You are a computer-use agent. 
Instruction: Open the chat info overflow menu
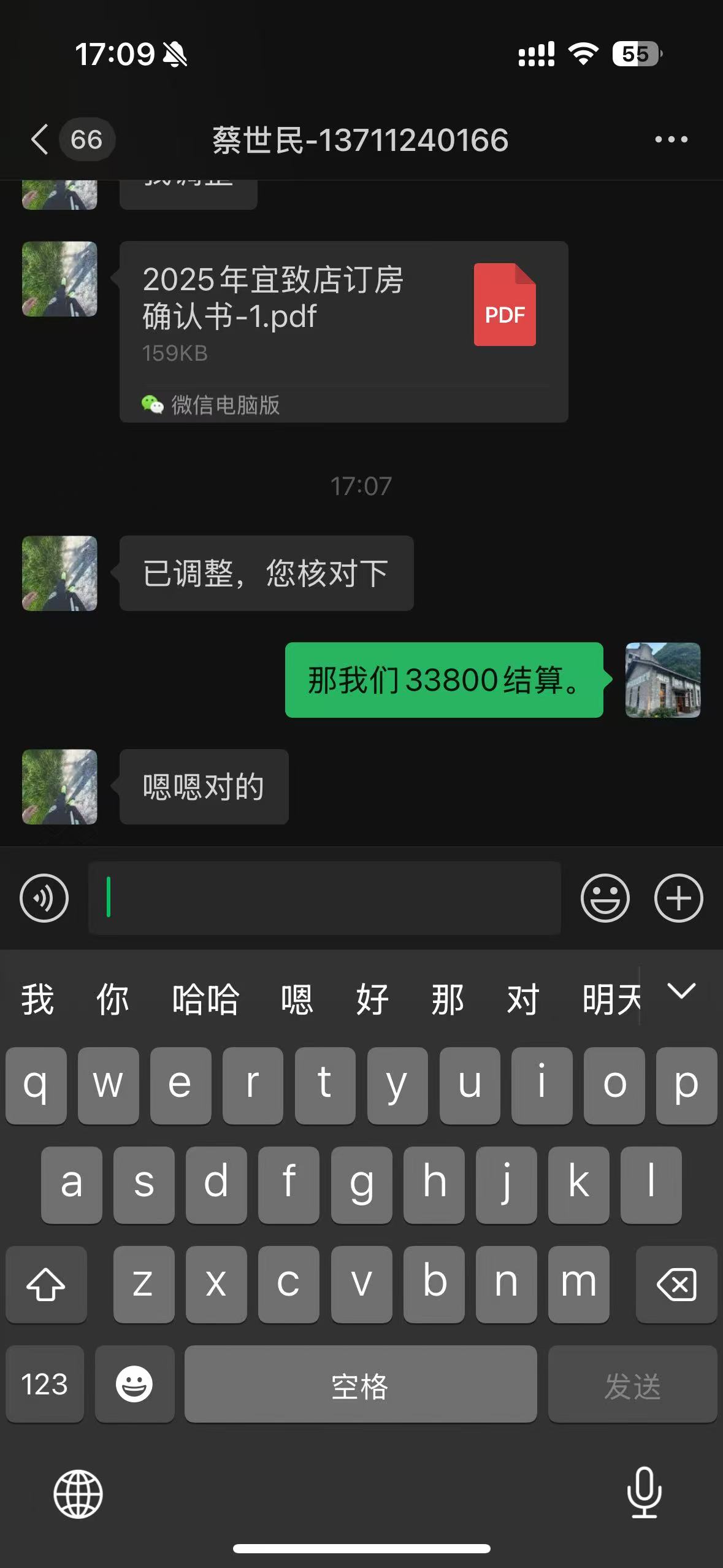[671, 140]
